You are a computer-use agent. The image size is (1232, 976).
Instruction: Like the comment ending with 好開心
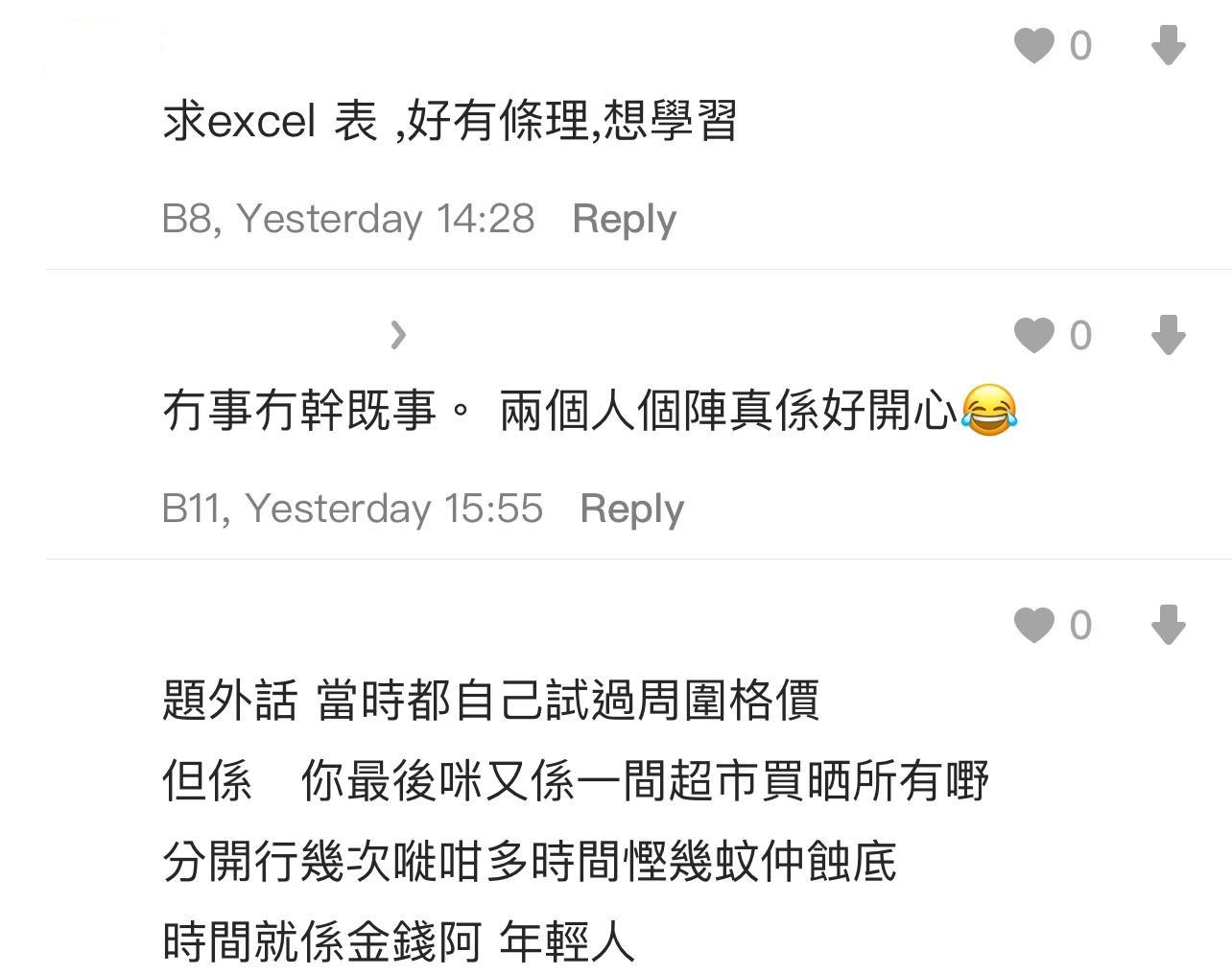coord(1034,335)
